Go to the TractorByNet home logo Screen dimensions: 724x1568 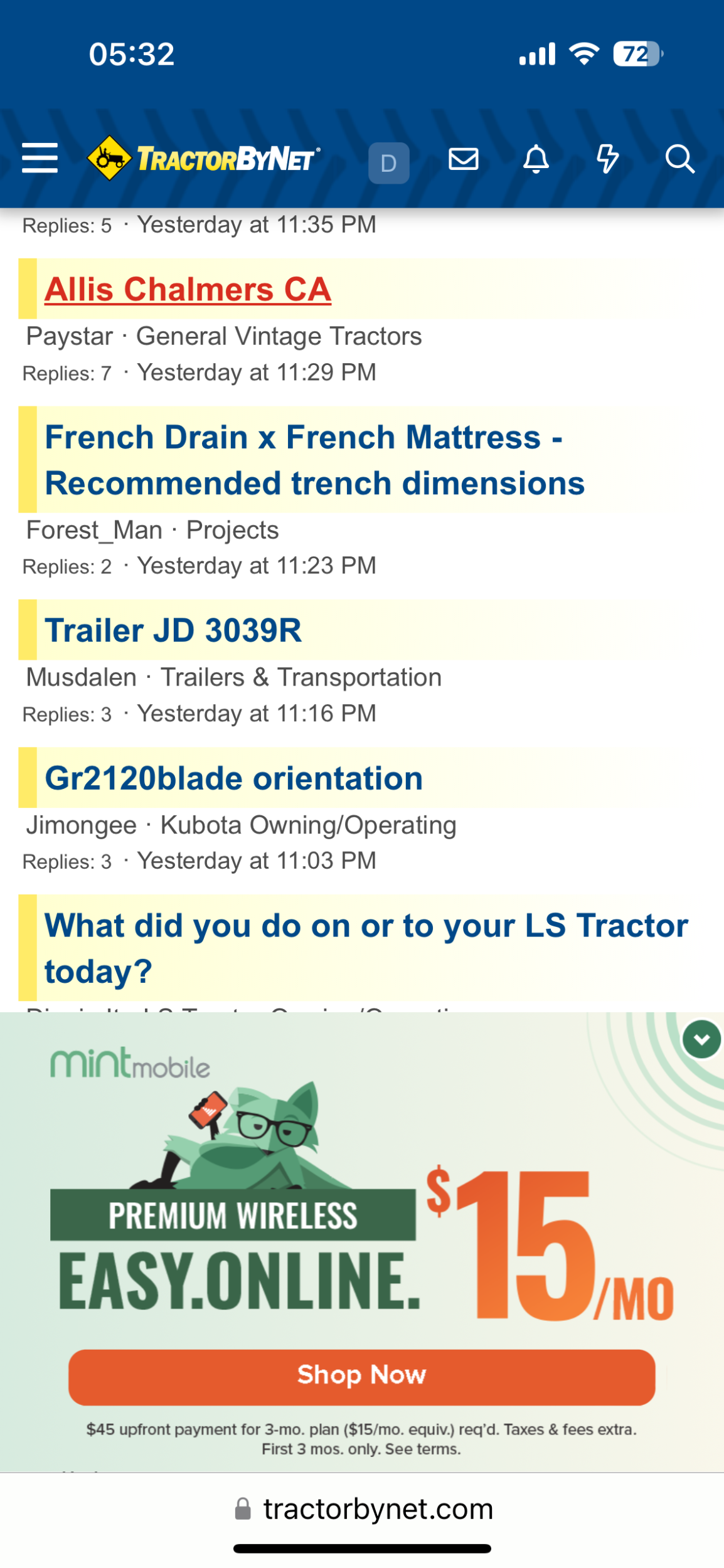coord(204,158)
